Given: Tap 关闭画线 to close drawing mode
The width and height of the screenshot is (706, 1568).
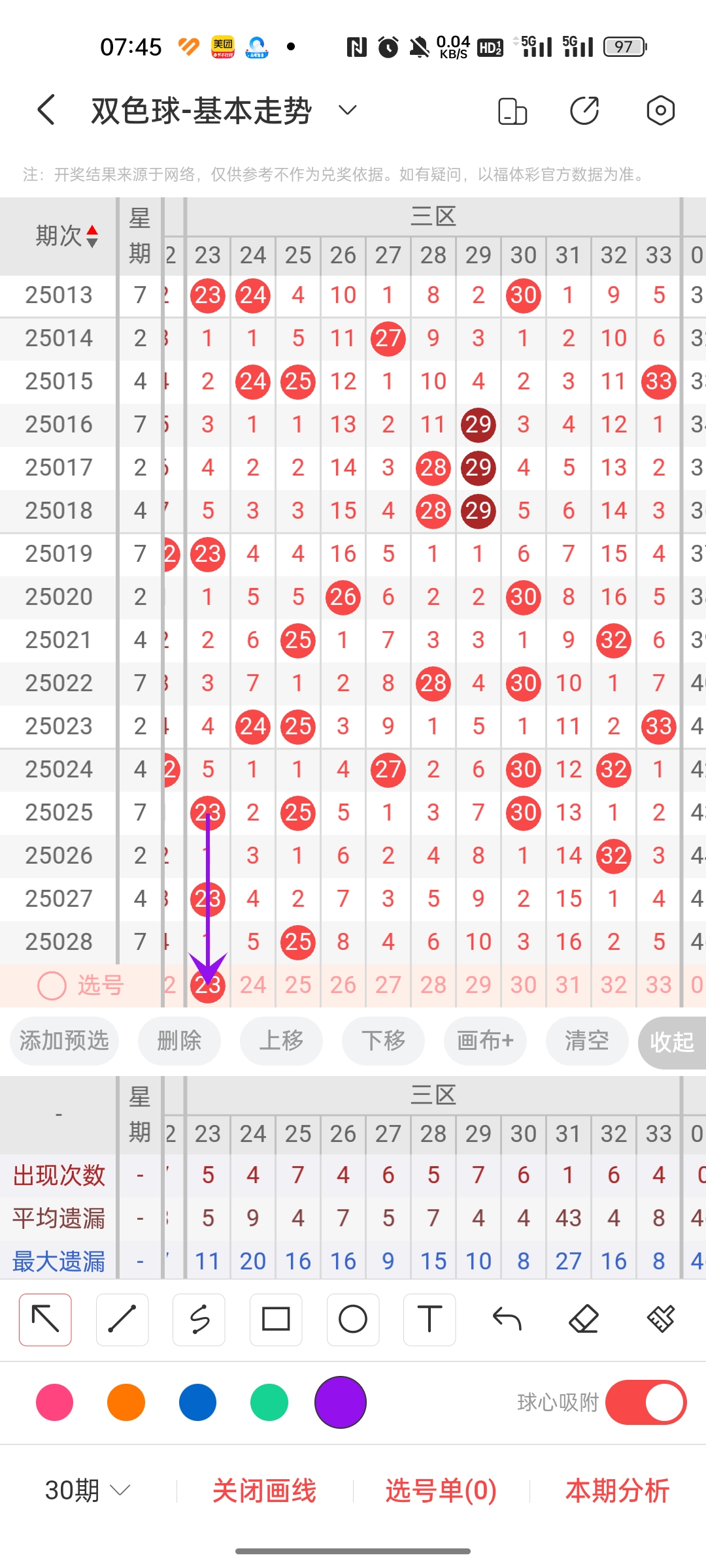Looking at the screenshot, I should tap(264, 1492).
